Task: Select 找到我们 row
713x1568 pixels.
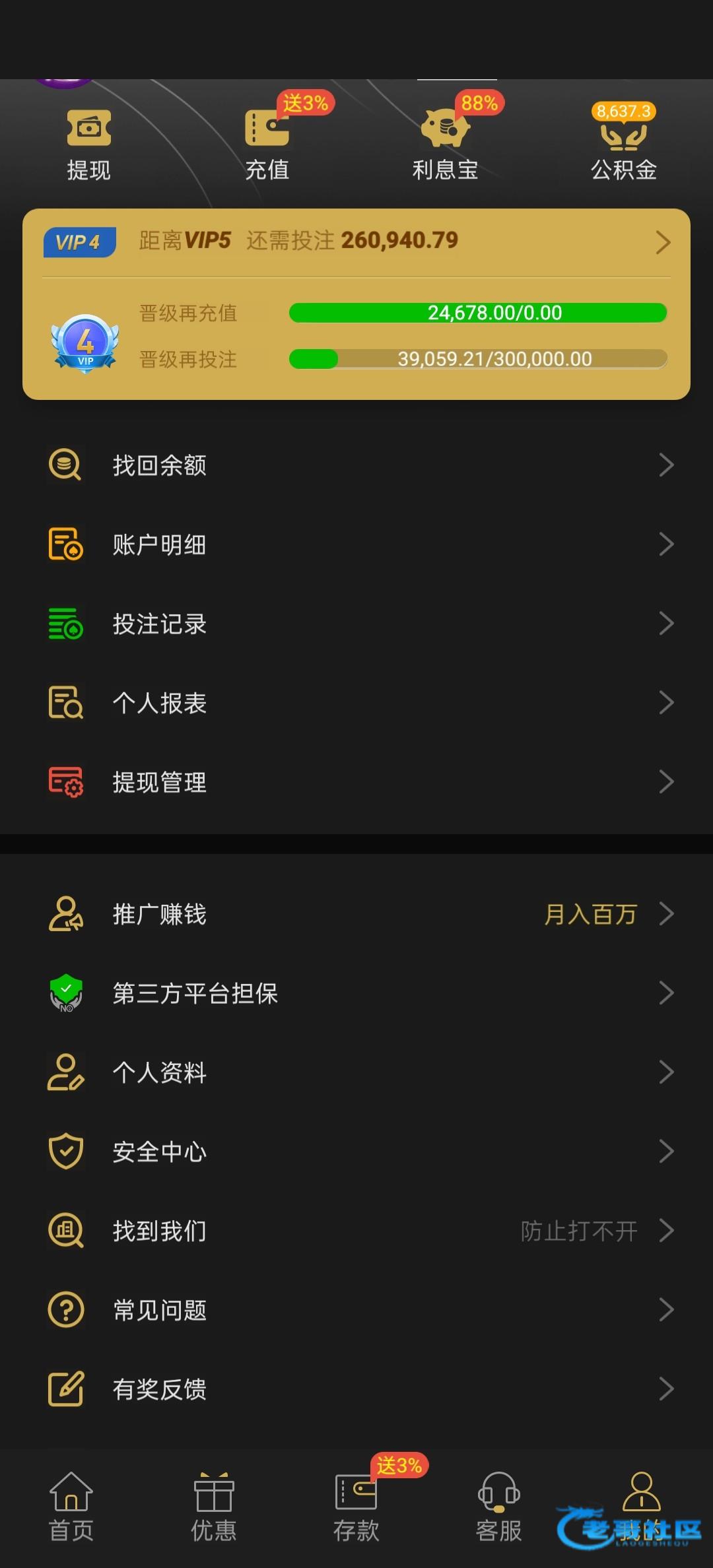Action: click(356, 1231)
